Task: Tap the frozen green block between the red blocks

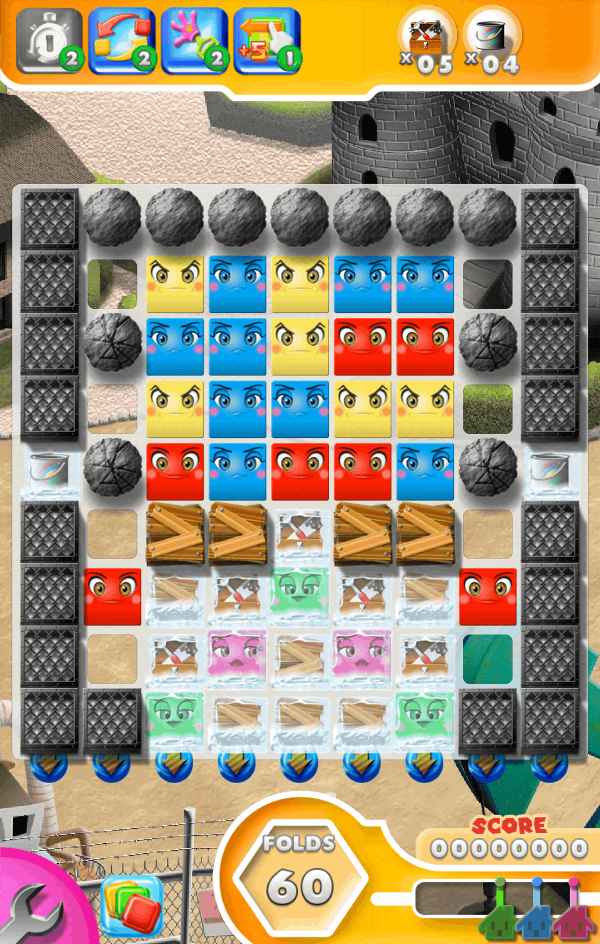Action: [299, 595]
